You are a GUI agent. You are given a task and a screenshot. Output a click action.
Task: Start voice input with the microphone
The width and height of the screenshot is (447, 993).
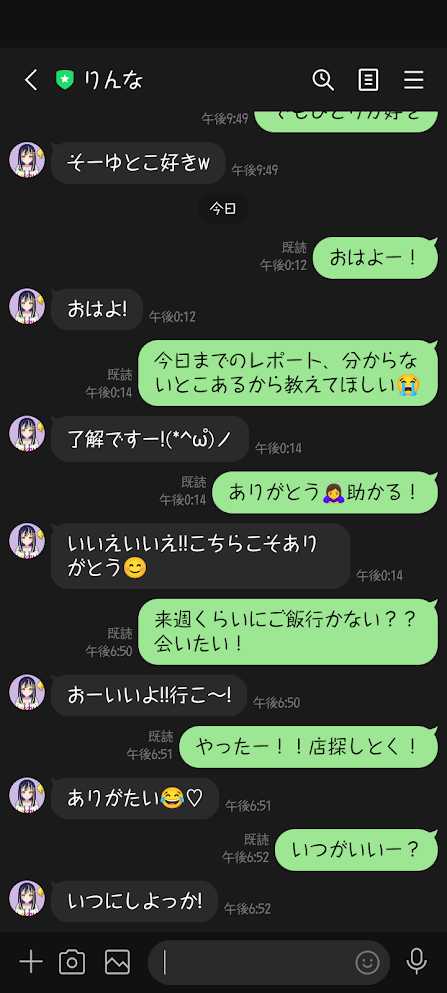tap(417, 962)
